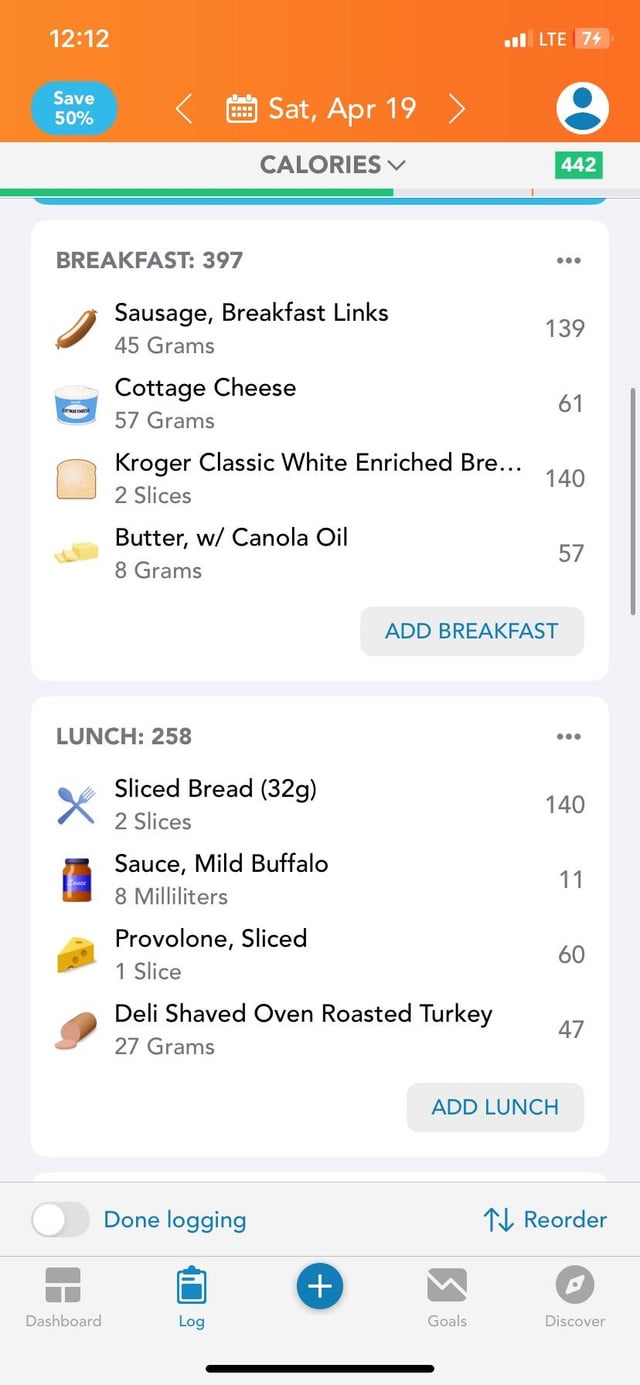Open the Provolone, Sliced entry
This screenshot has width=640, height=1385.
coord(320,954)
